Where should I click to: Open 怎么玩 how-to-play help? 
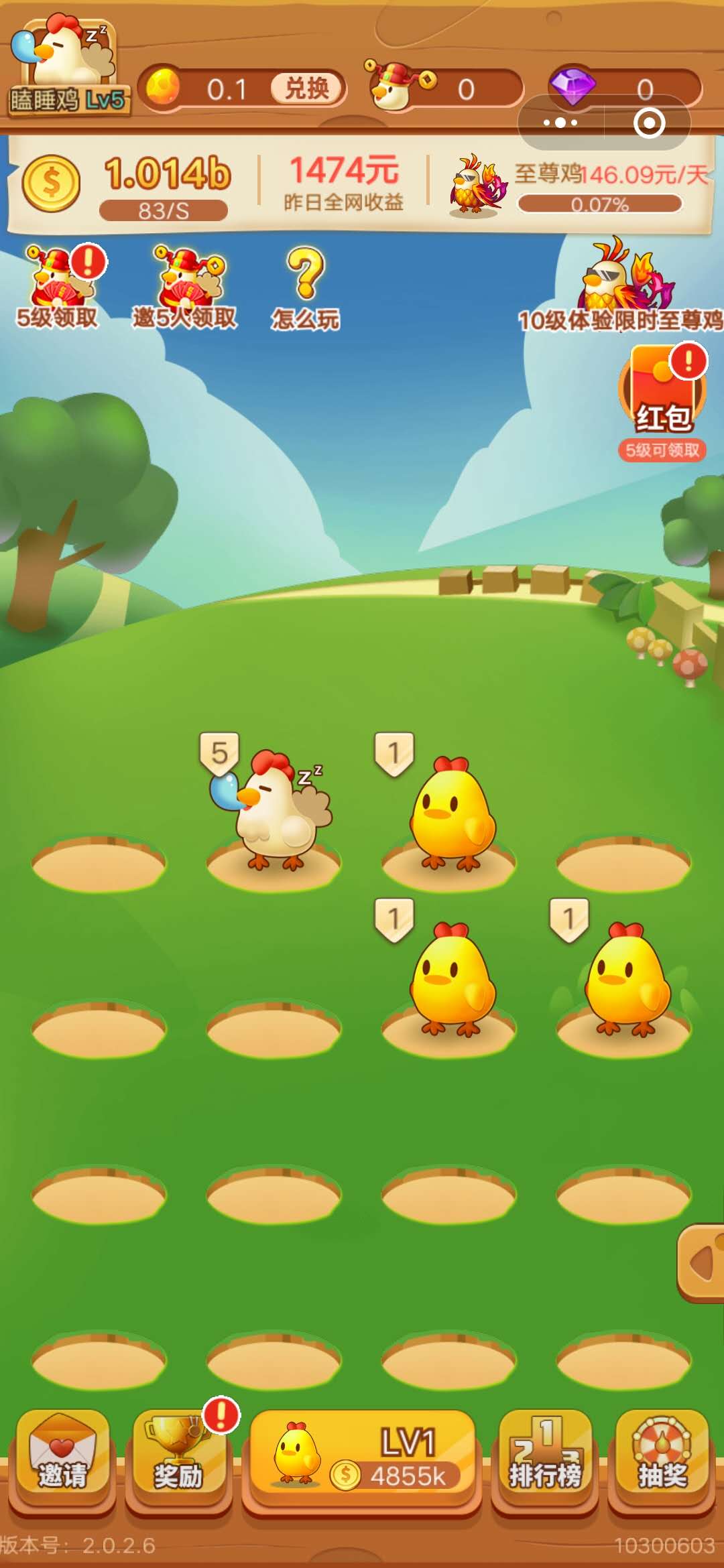pyautogui.click(x=305, y=288)
